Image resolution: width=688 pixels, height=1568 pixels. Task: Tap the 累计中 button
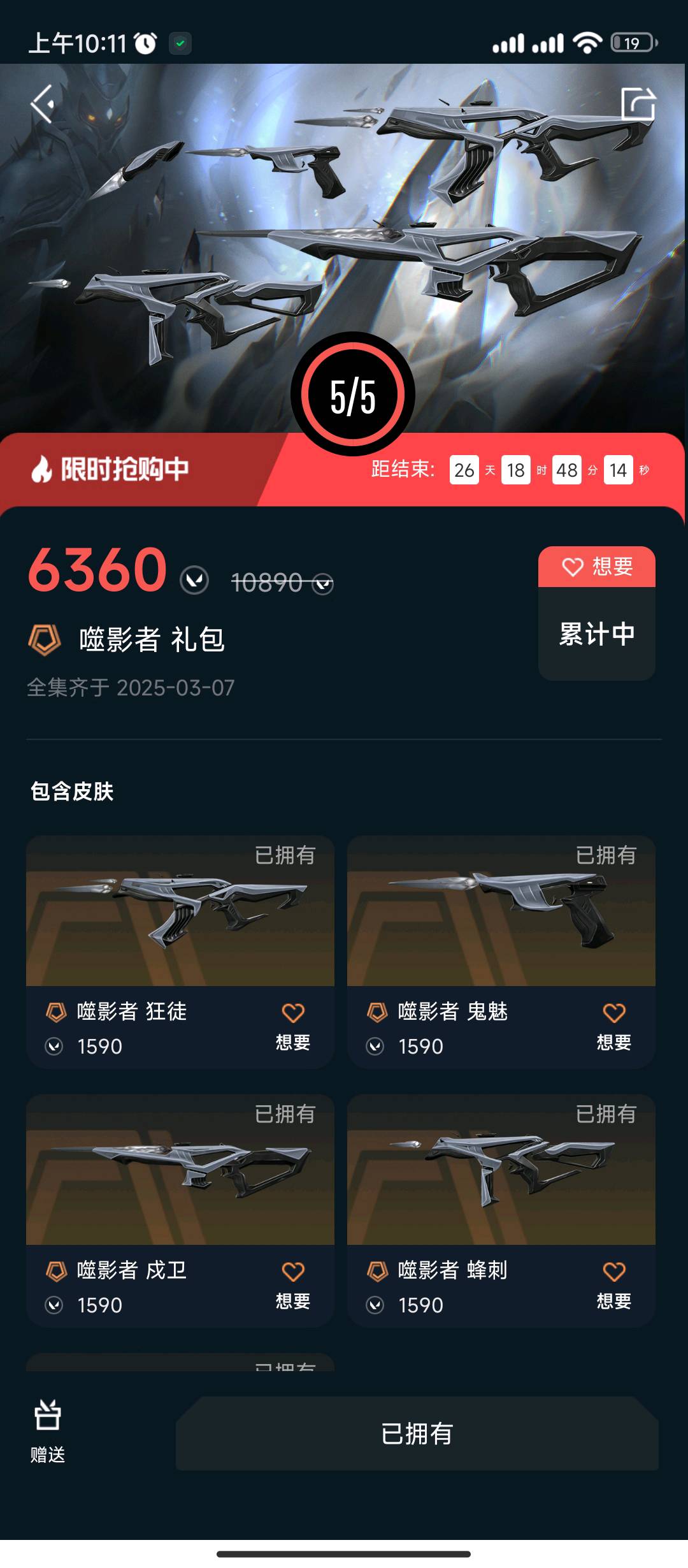pos(597,634)
